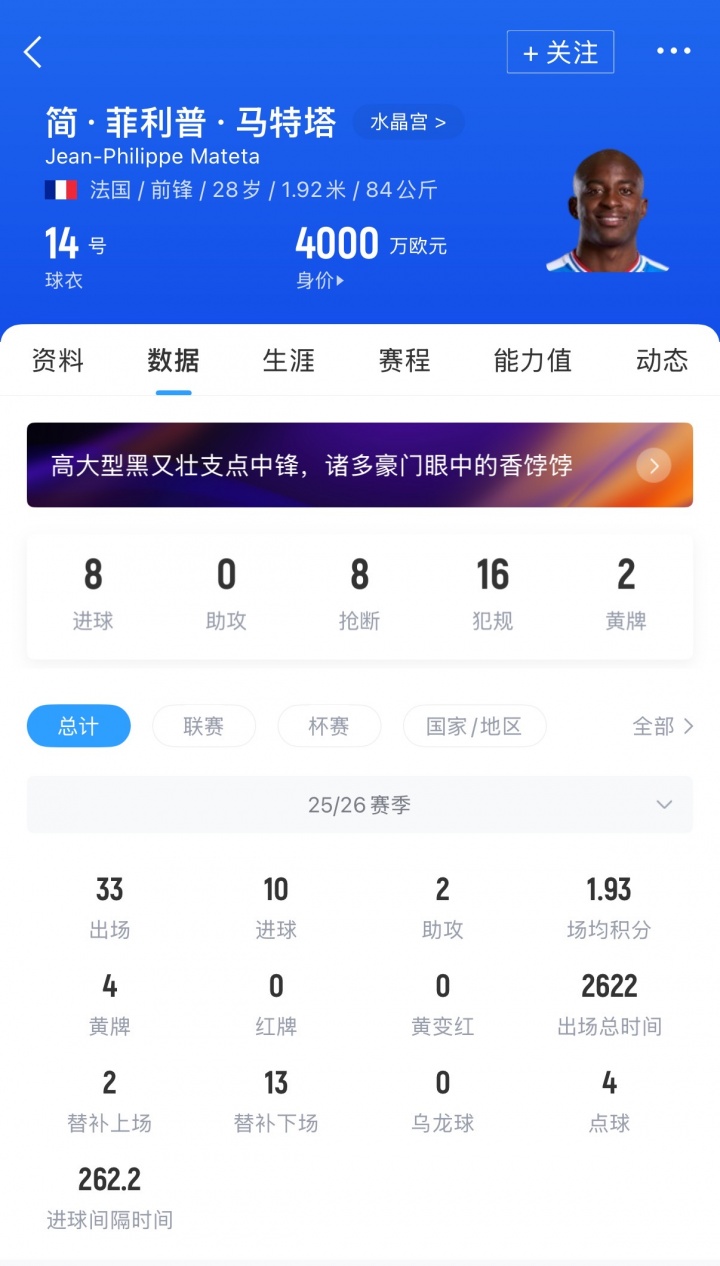Open the 生涯 career tab
Viewport: 720px width, 1266px height.
289,360
